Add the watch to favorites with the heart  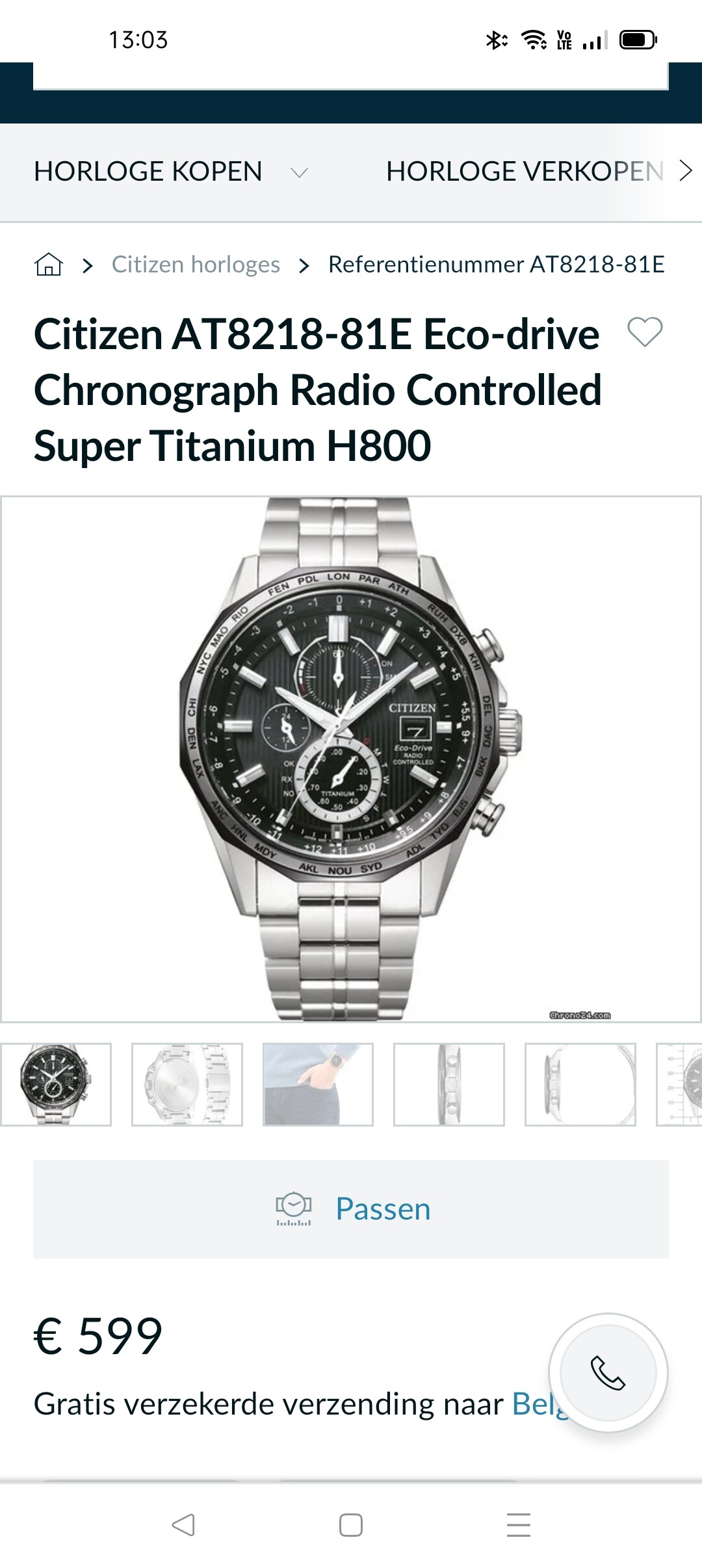tap(645, 332)
